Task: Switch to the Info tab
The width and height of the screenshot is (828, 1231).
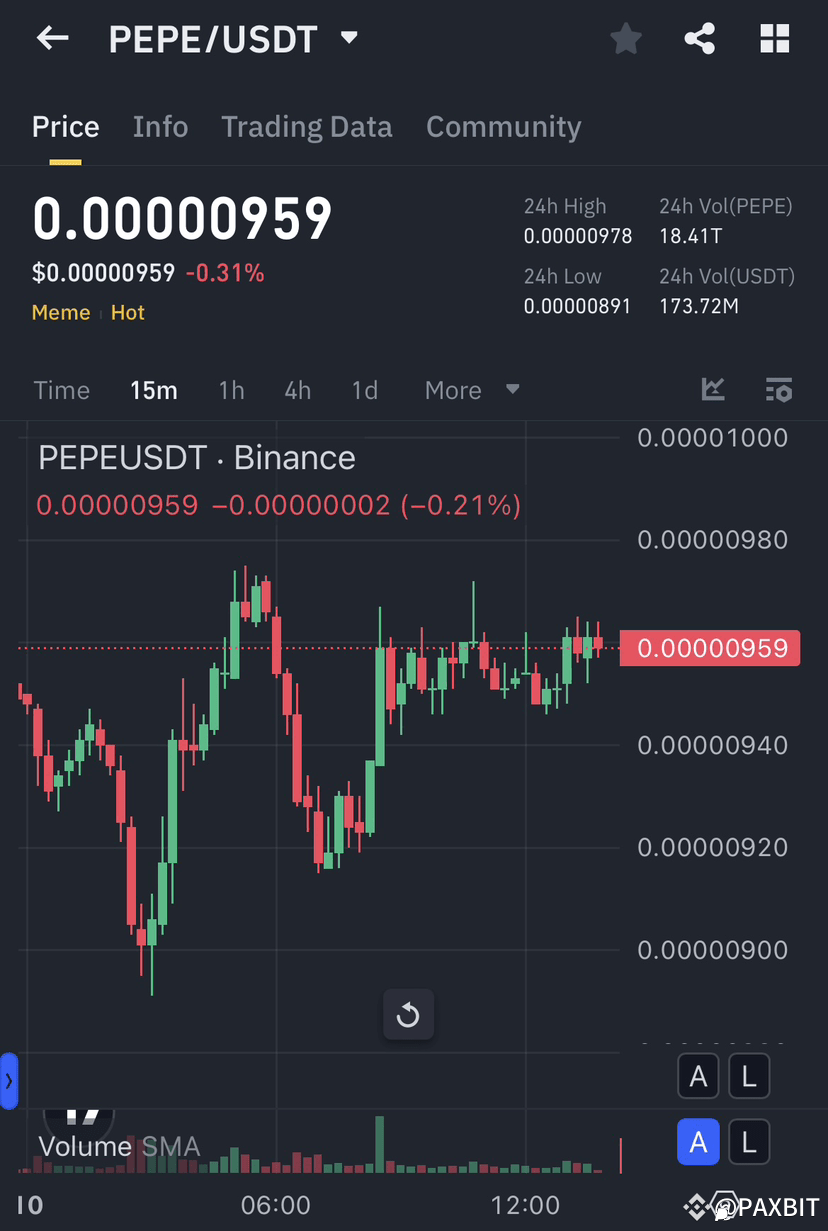Action: (x=160, y=127)
